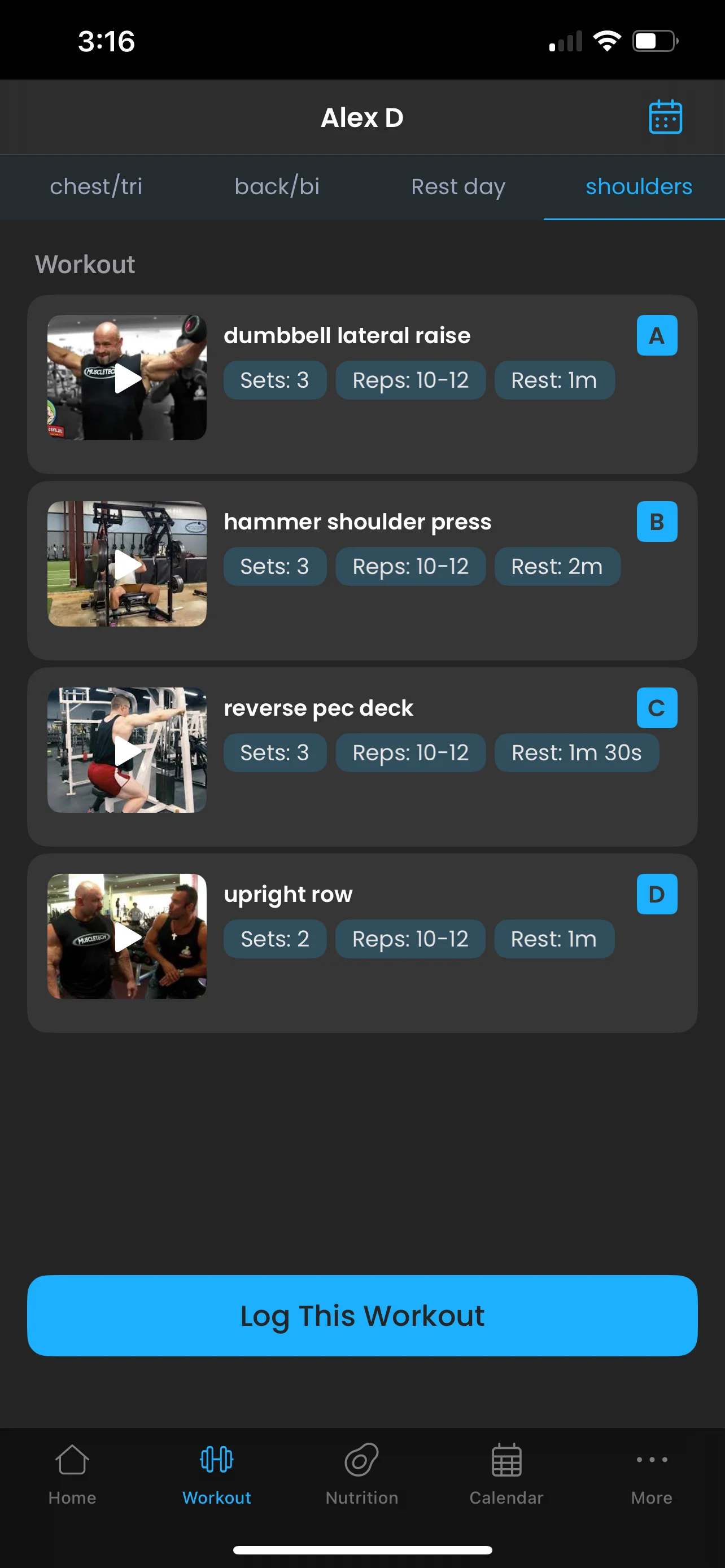725x1568 pixels.
Task: Switch to the back/bi tab
Action: [277, 186]
